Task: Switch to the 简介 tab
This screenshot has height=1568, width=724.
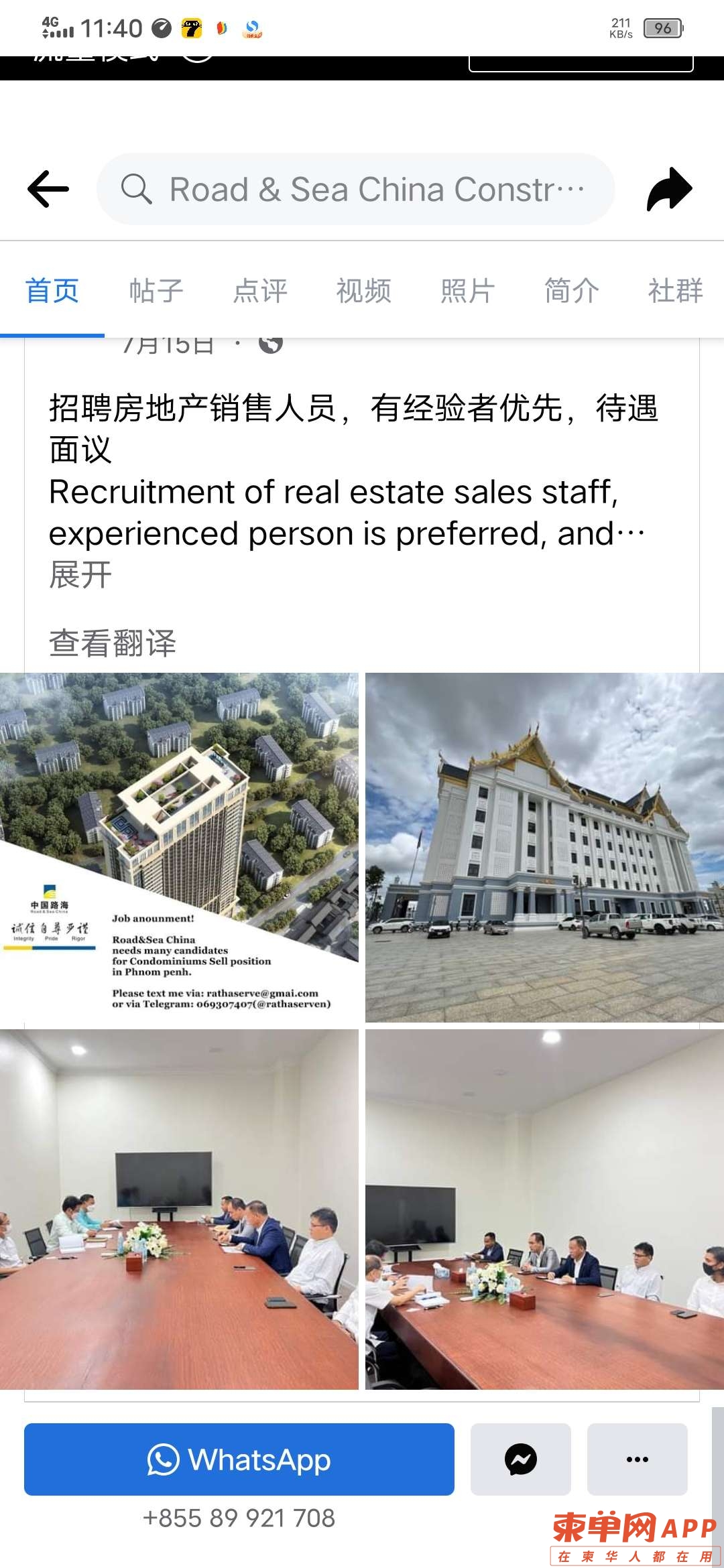Action: point(571,291)
